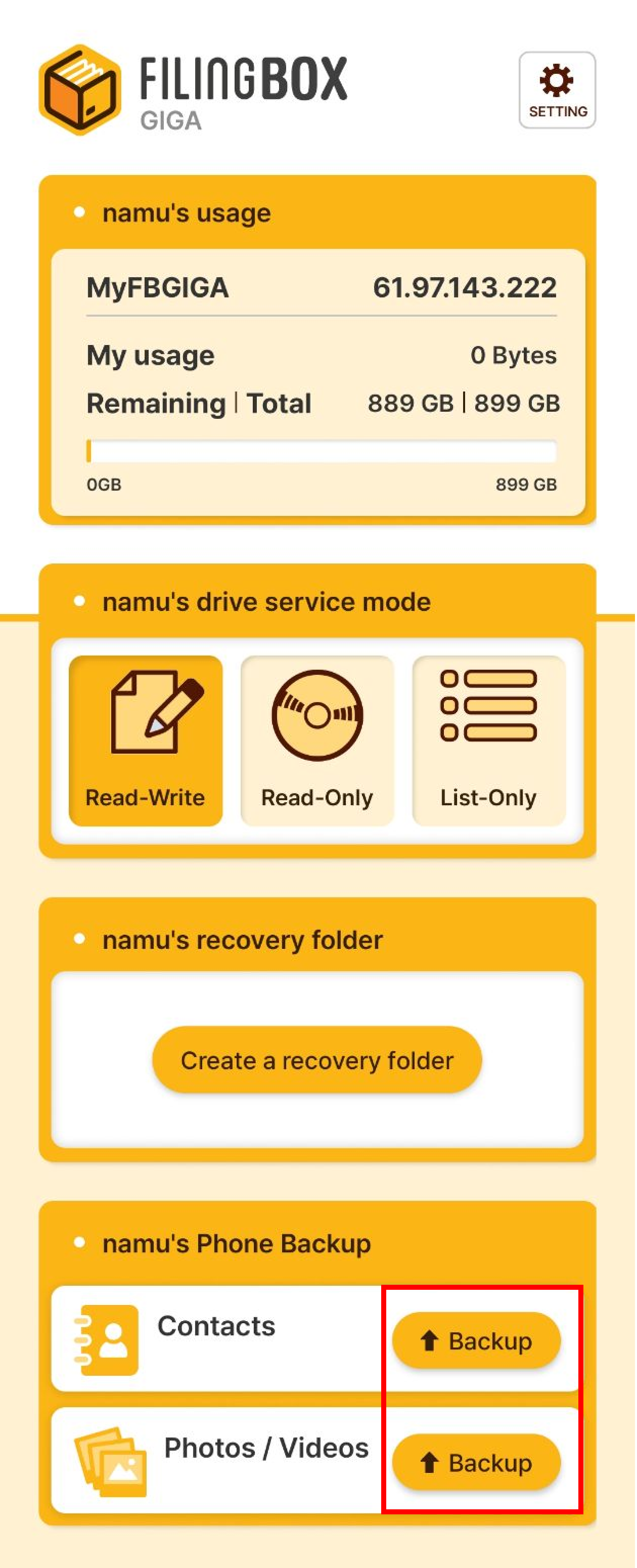Back up Photos / Videos

(476, 1462)
